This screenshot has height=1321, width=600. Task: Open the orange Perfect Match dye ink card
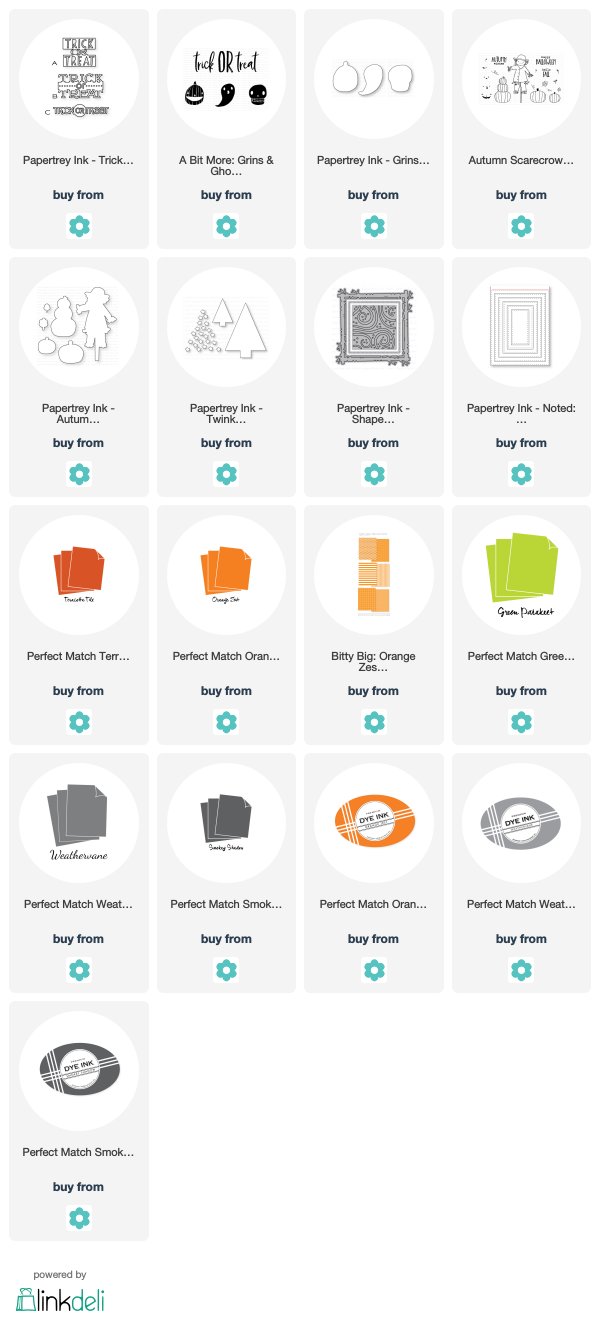click(374, 873)
